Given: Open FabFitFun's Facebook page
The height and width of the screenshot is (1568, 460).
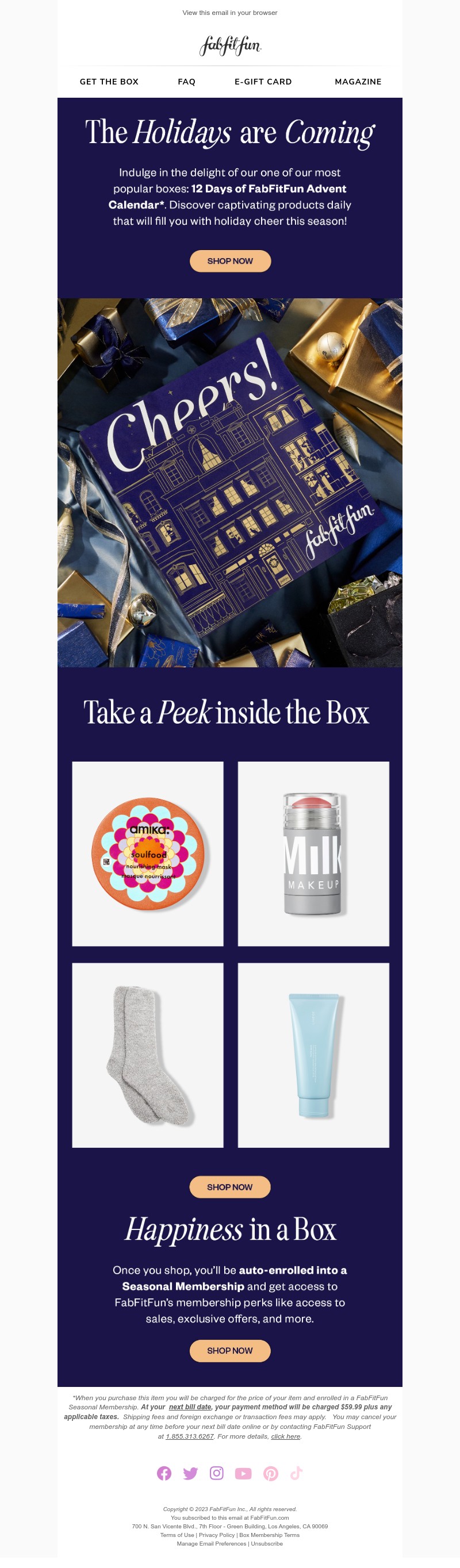Looking at the screenshot, I should 164,1473.
